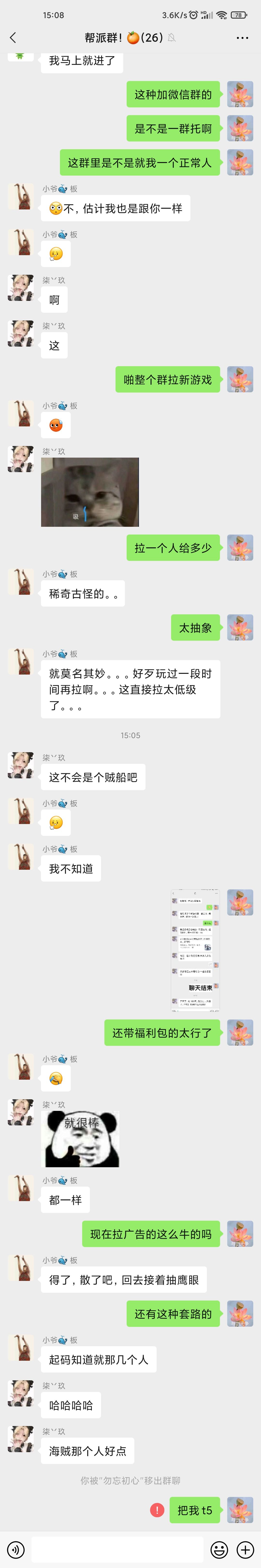View the crying cat image
The image size is (261, 1568).
[x=90, y=492]
